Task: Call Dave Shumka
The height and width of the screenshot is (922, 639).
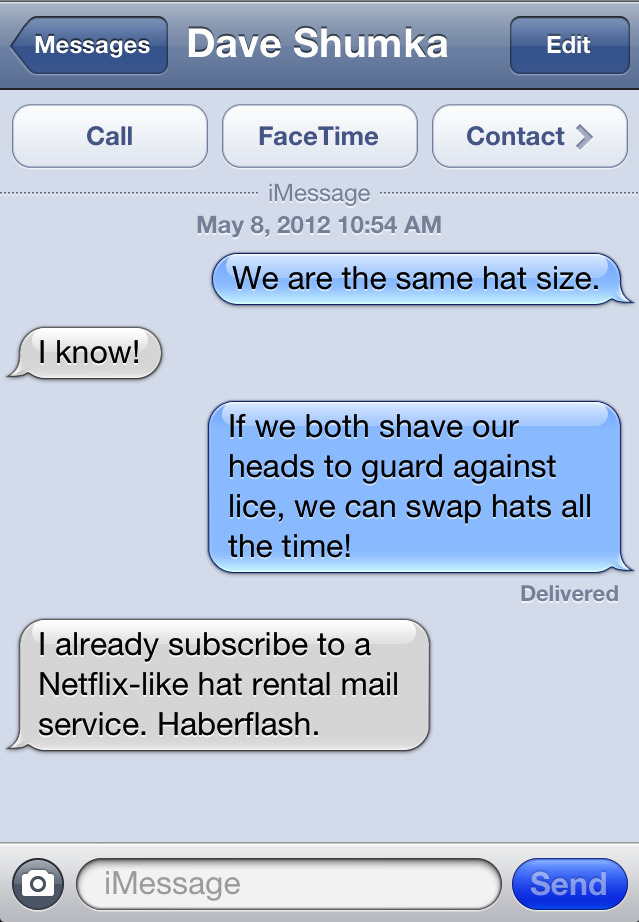Action: [x=110, y=136]
